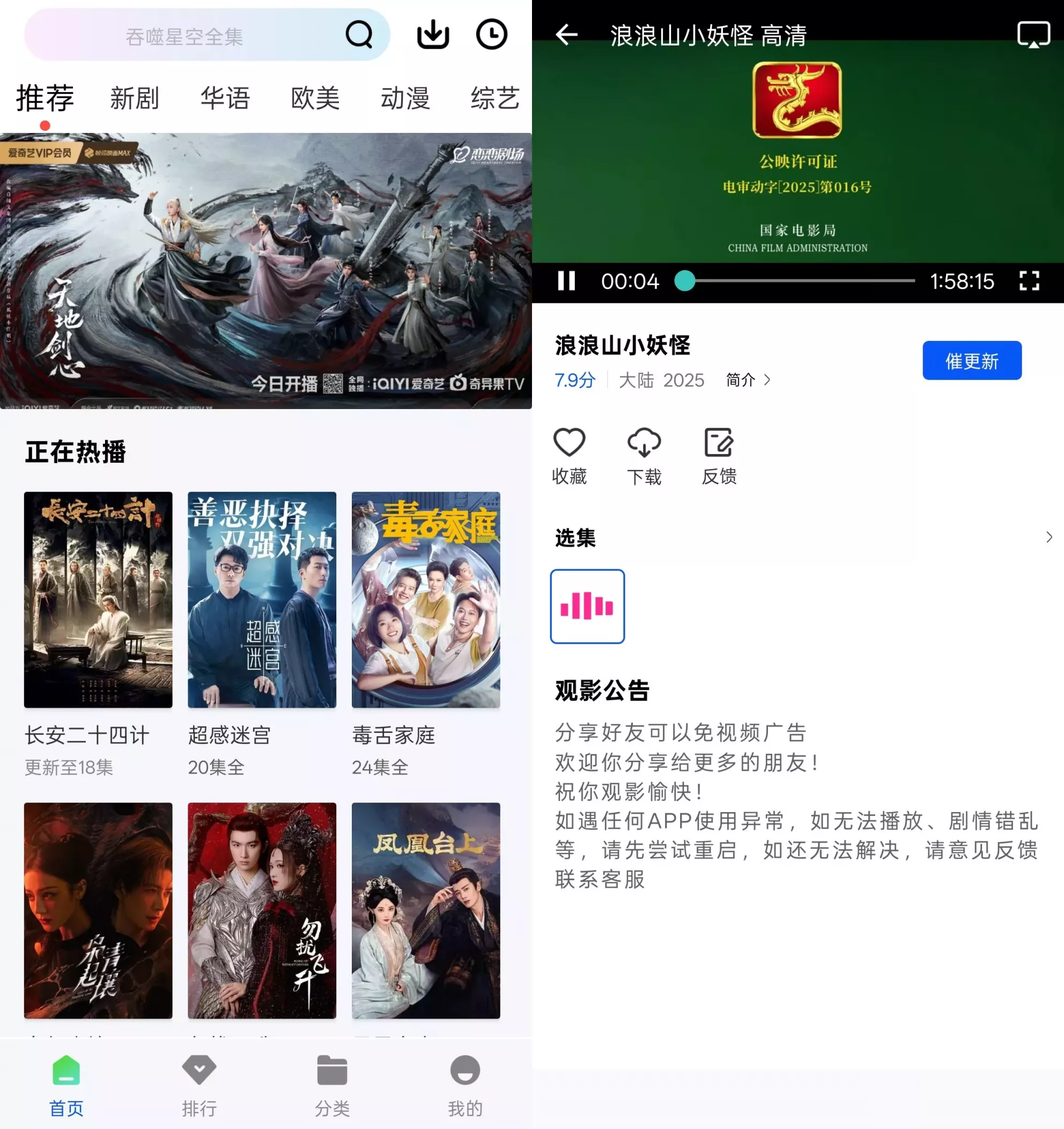
Task: Select the currently playing episode indicator
Action: [x=587, y=606]
